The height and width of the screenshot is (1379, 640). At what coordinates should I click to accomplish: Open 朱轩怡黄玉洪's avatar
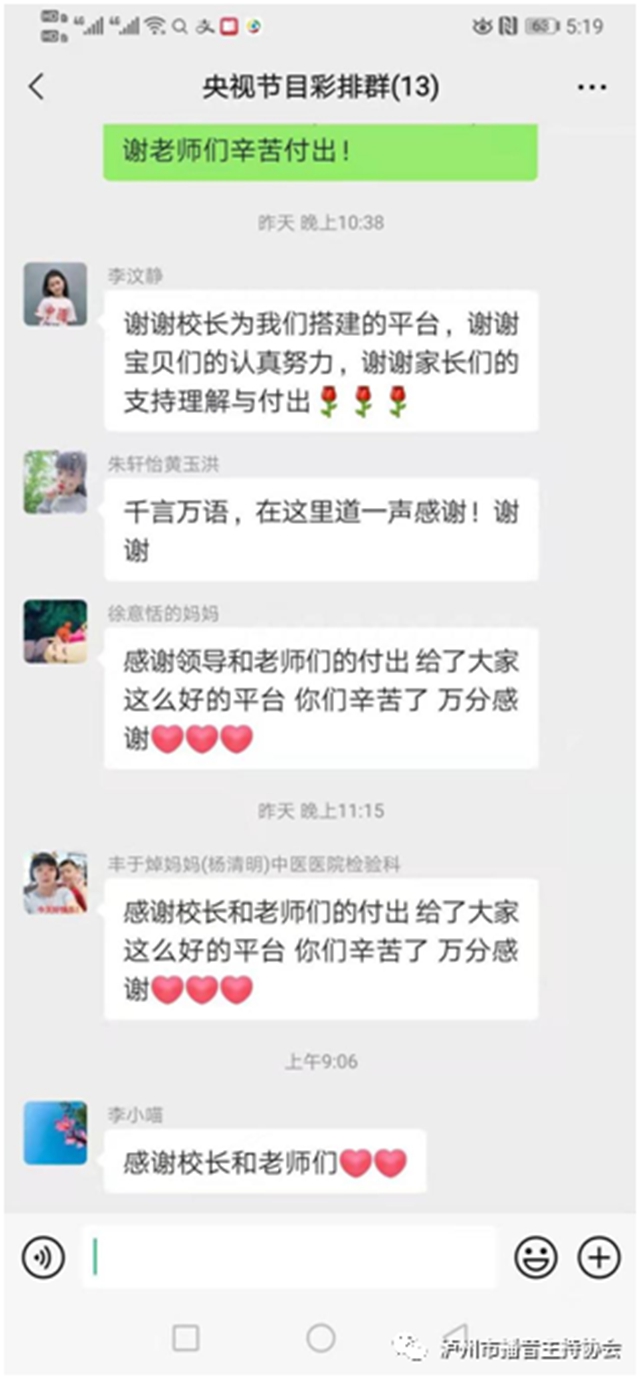pyautogui.click(x=55, y=482)
